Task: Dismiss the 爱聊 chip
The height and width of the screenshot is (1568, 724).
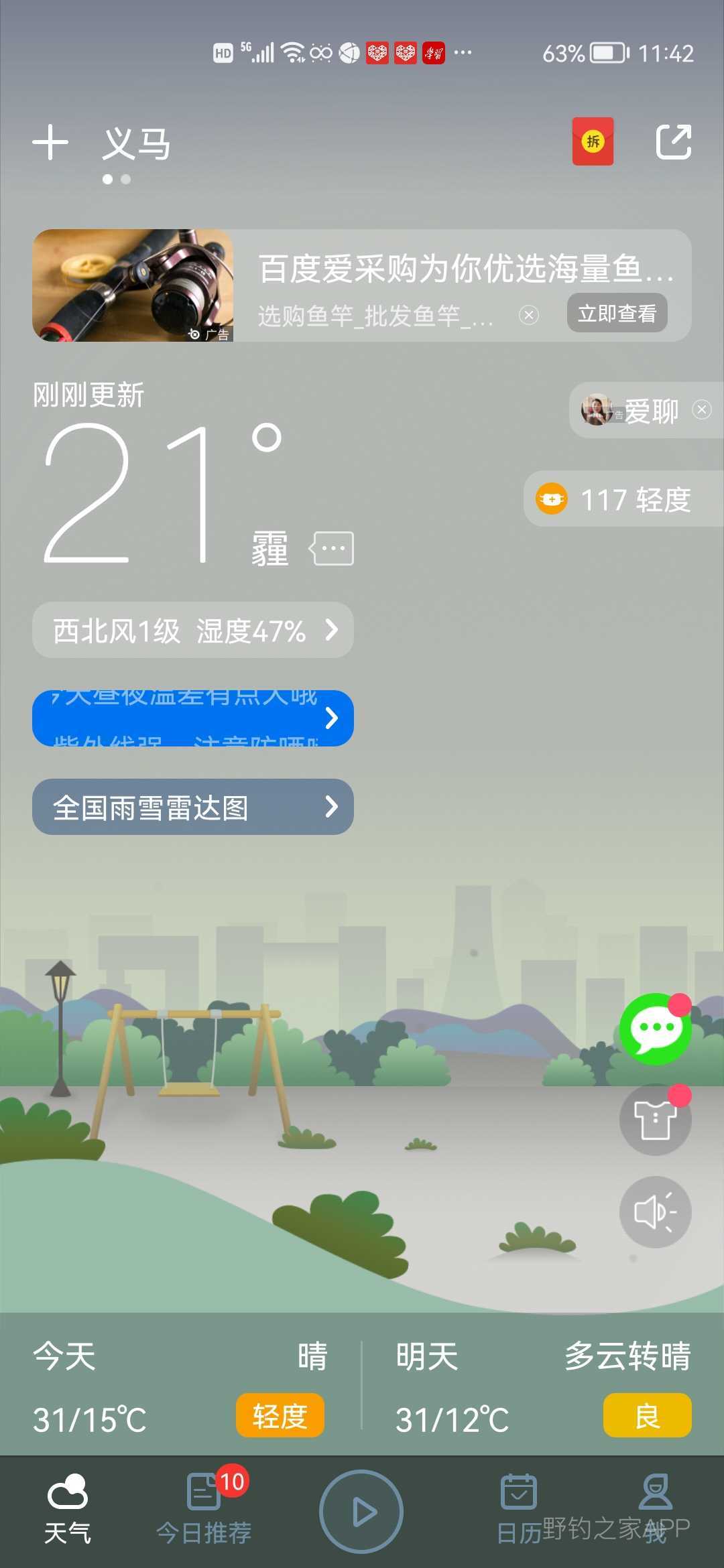Action: tap(702, 409)
